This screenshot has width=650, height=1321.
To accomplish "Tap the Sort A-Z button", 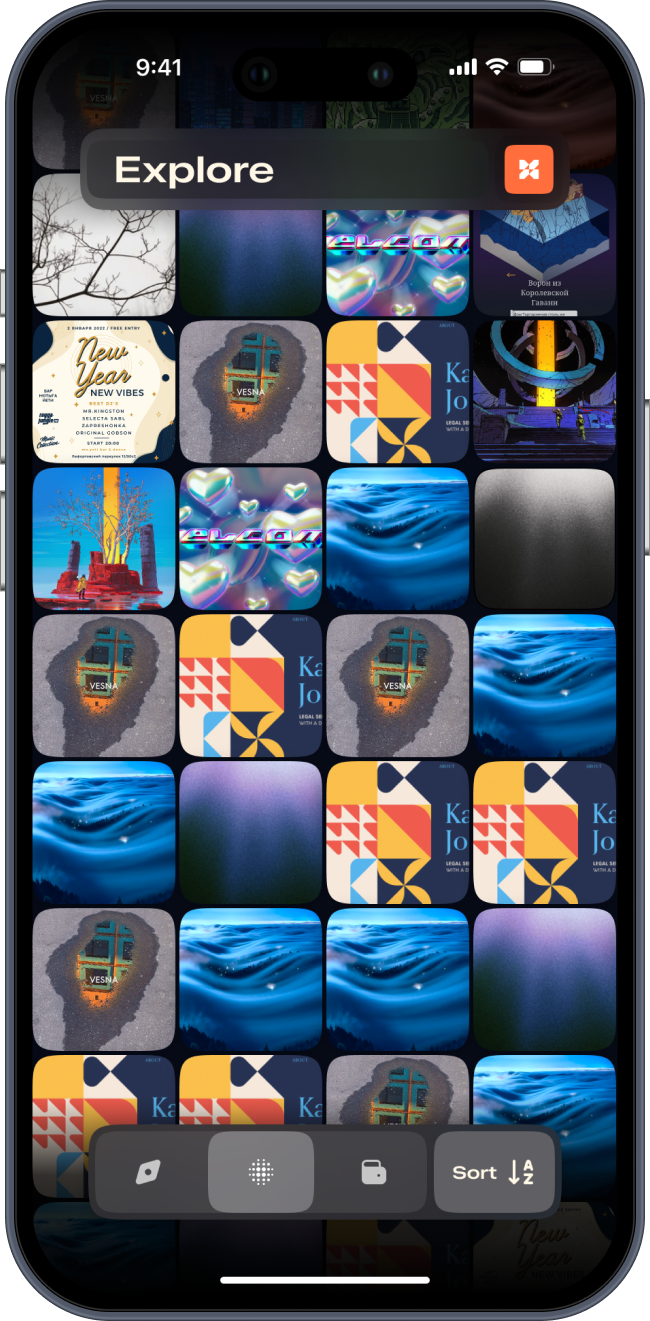I will point(494,1172).
